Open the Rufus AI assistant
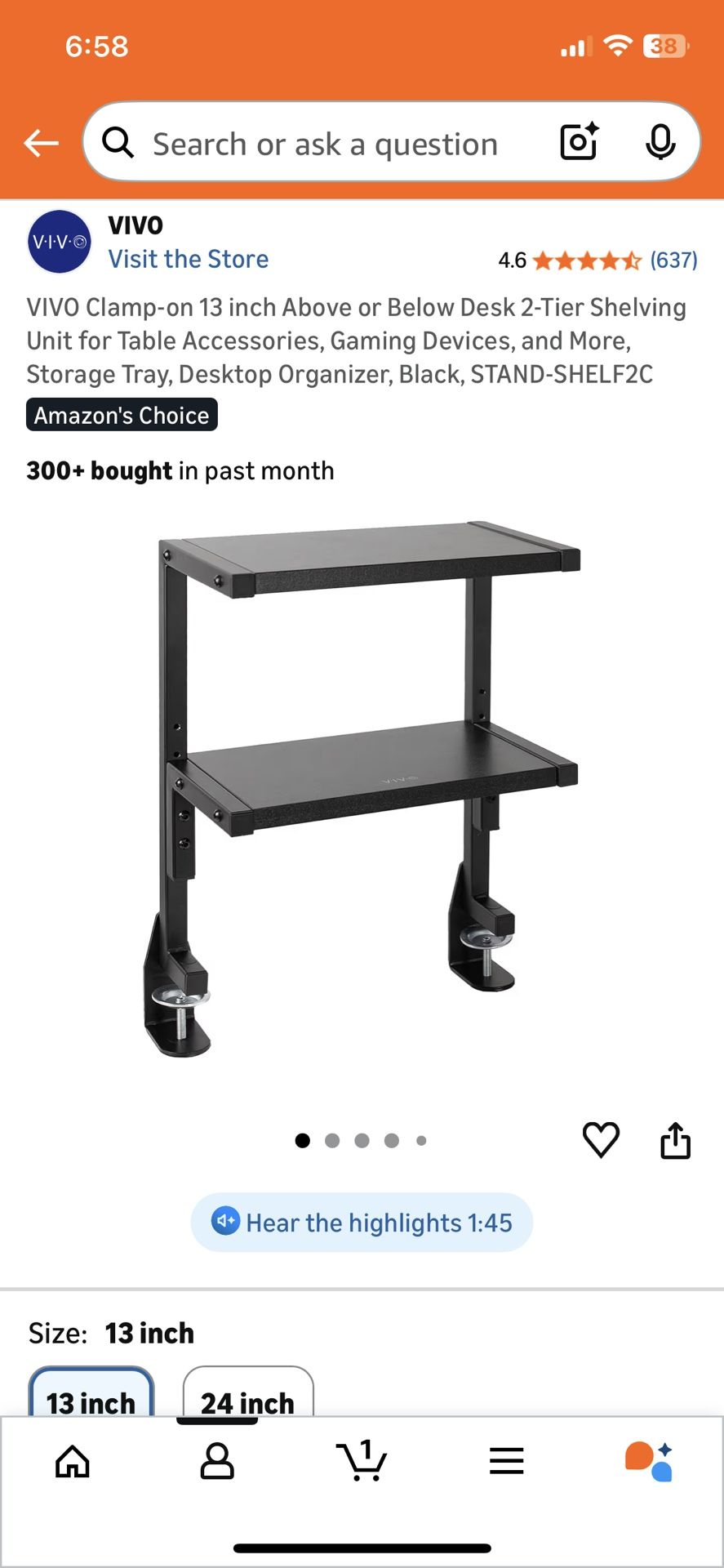724x1568 pixels. click(x=651, y=1462)
